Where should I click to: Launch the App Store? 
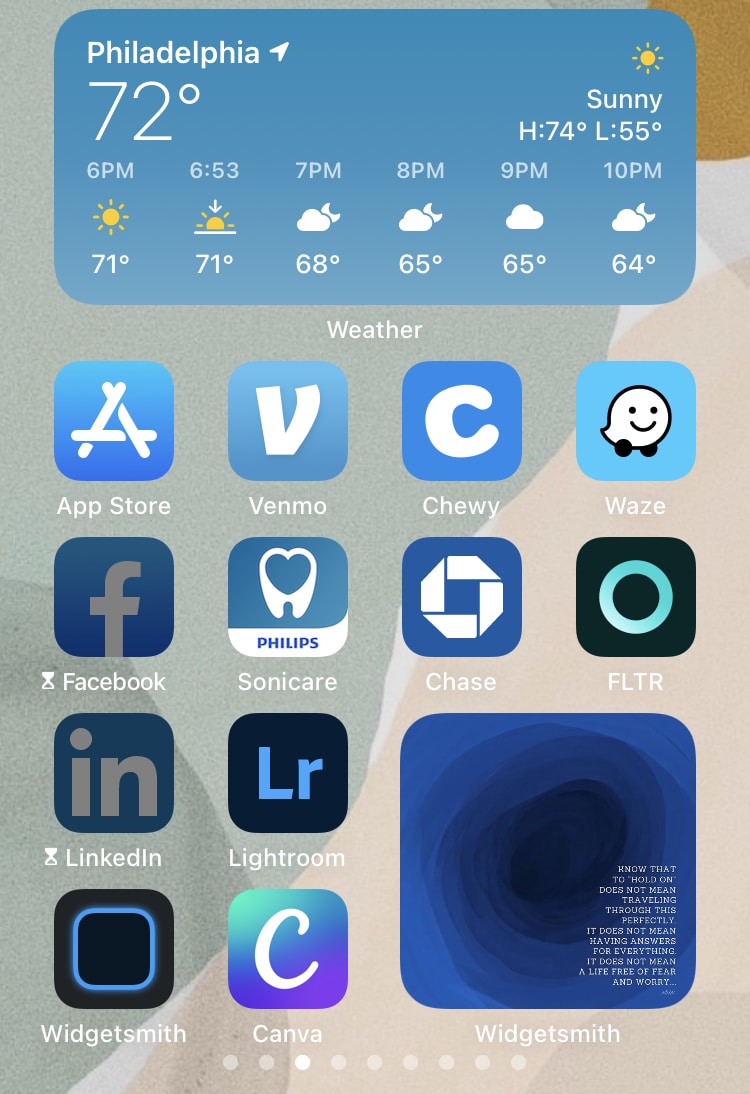pyautogui.click(x=114, y=421)
